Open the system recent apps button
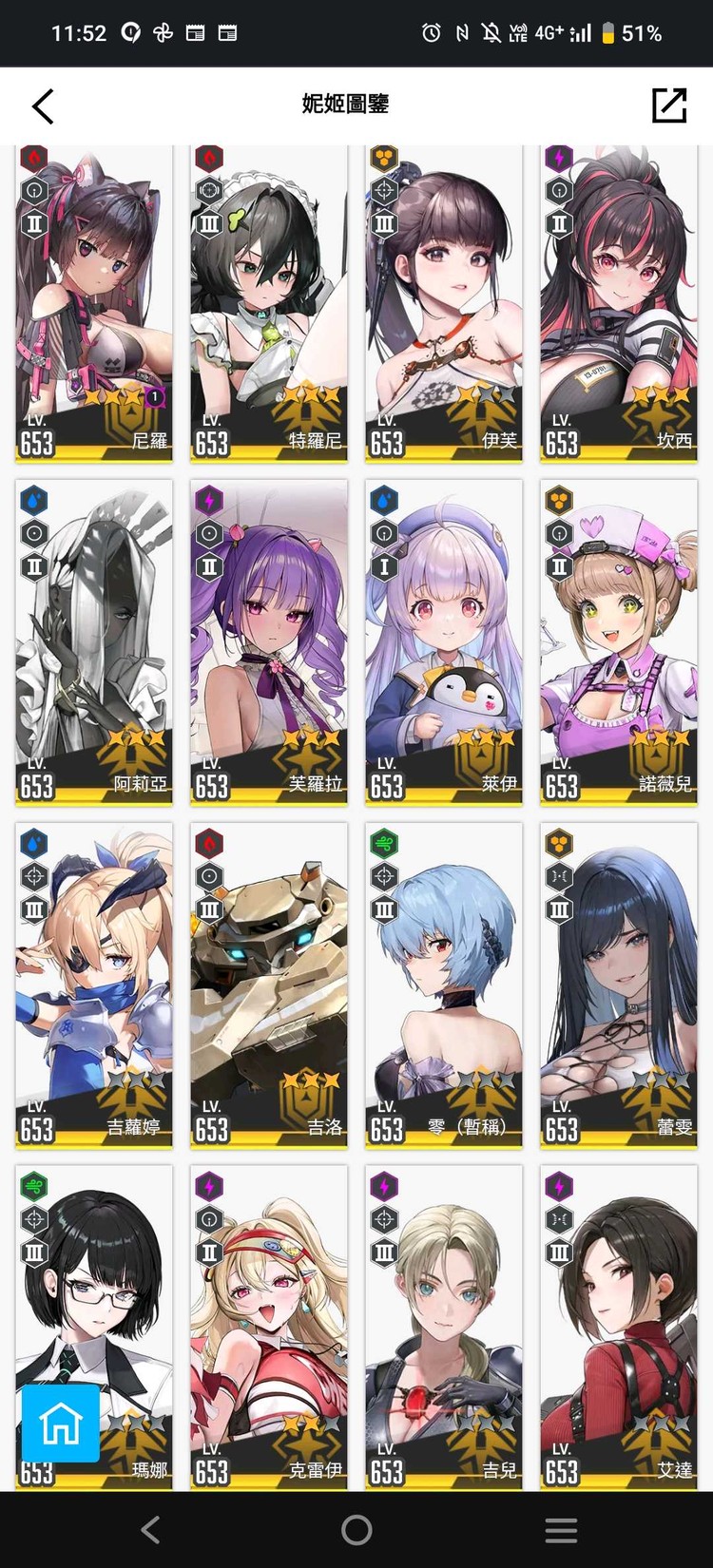 pos(561,1530)
